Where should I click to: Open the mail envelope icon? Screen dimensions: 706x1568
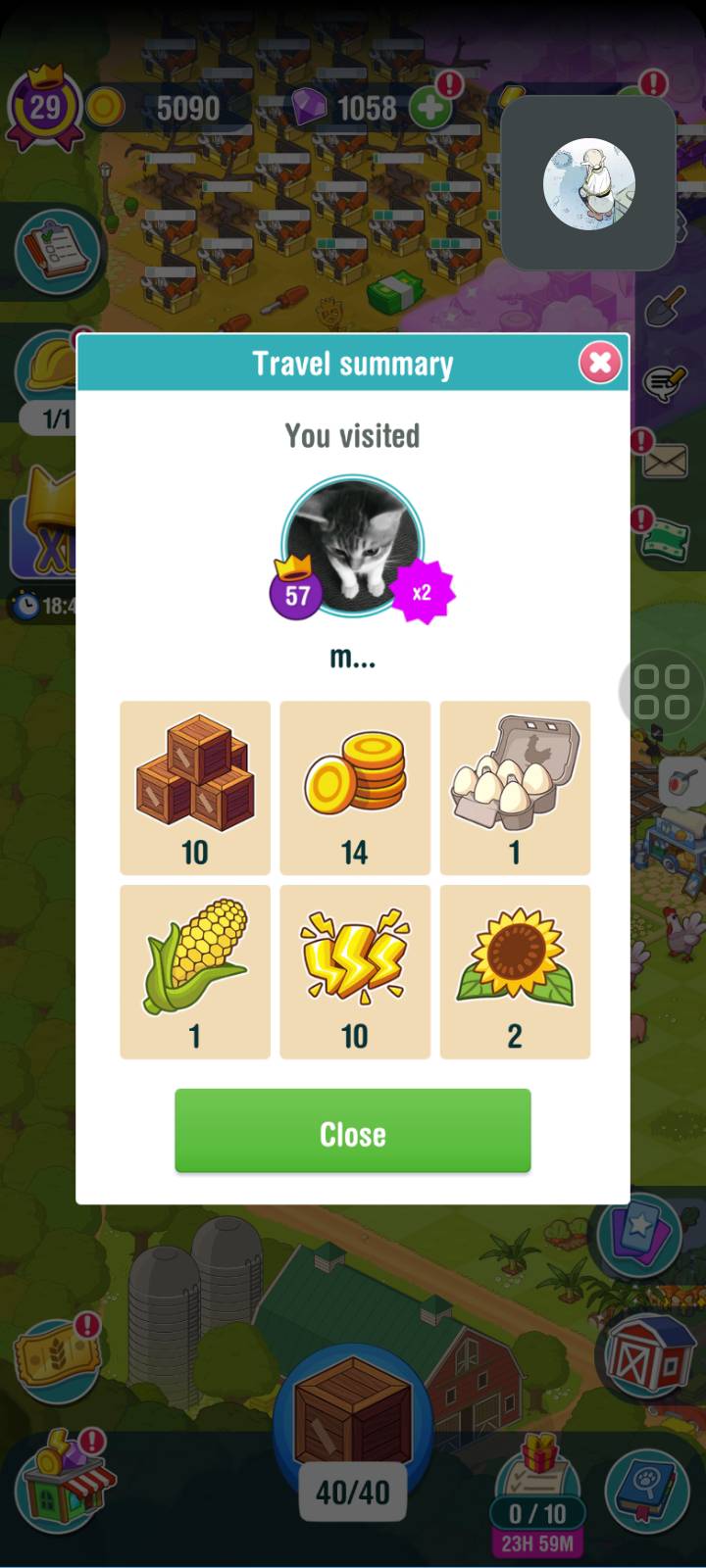(664, 459)
